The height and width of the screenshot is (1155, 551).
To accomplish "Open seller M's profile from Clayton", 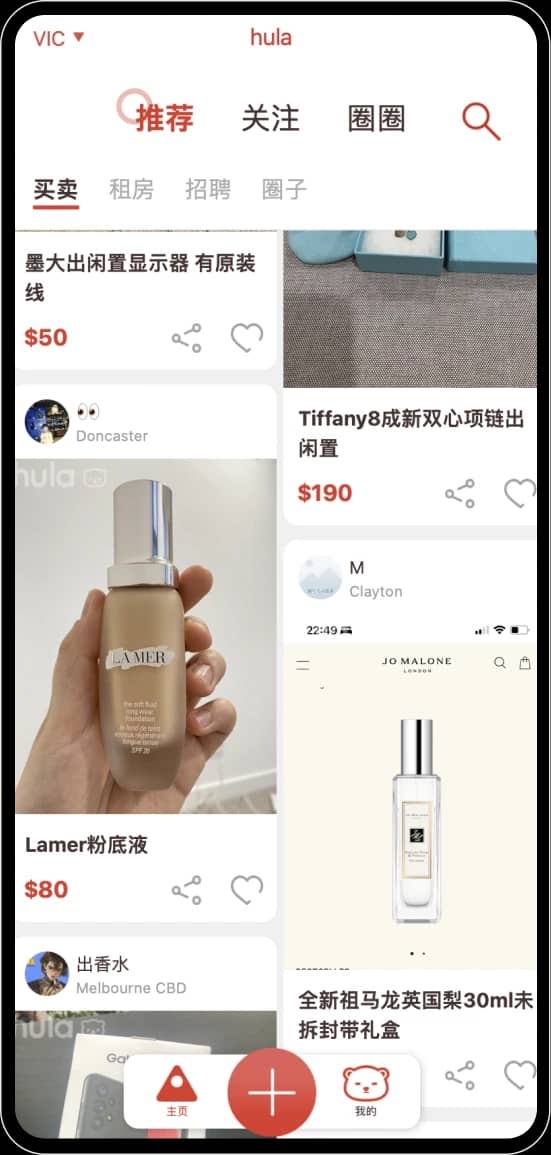I will pos(320,578).
